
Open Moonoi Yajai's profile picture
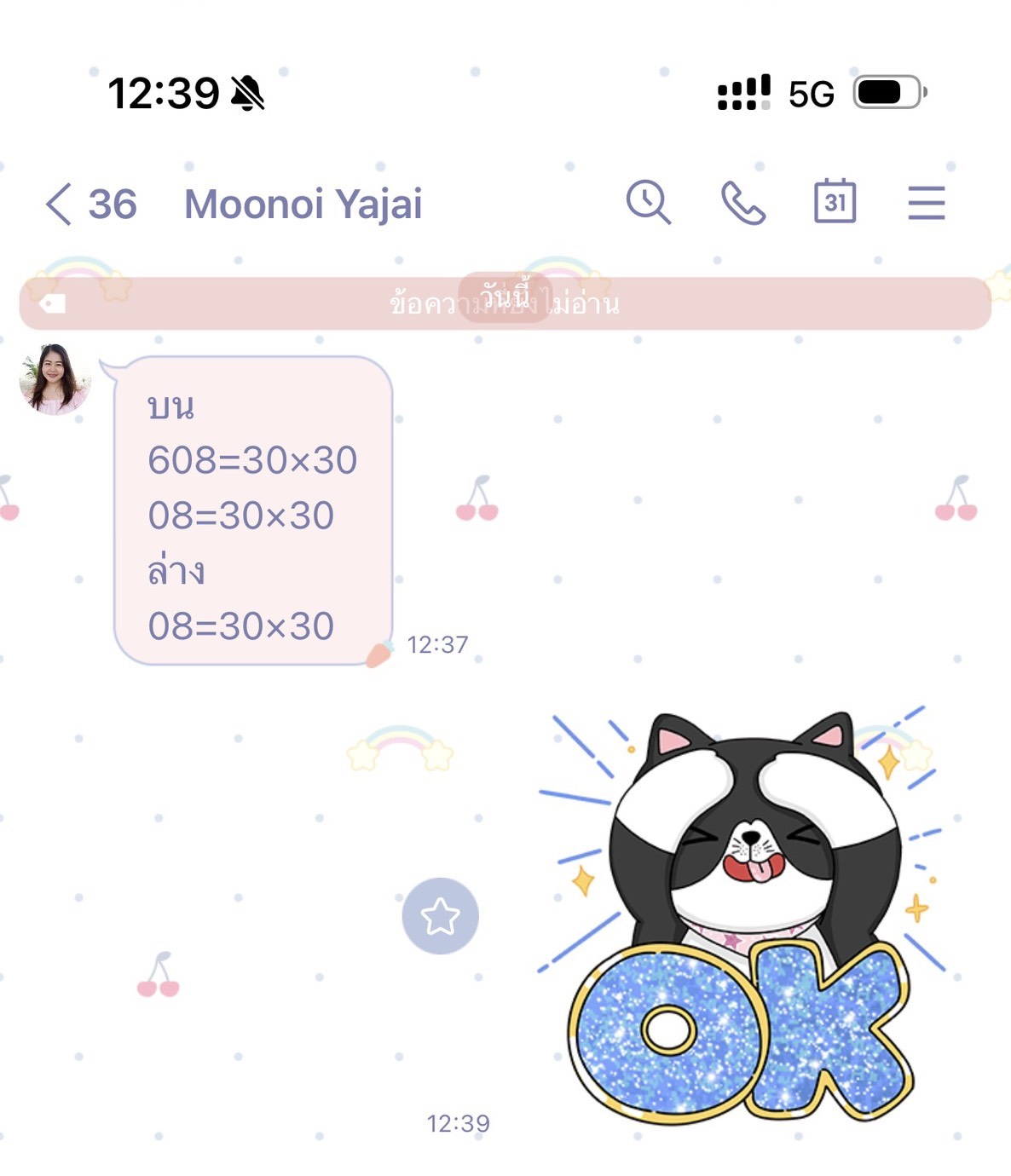[54, 378]
